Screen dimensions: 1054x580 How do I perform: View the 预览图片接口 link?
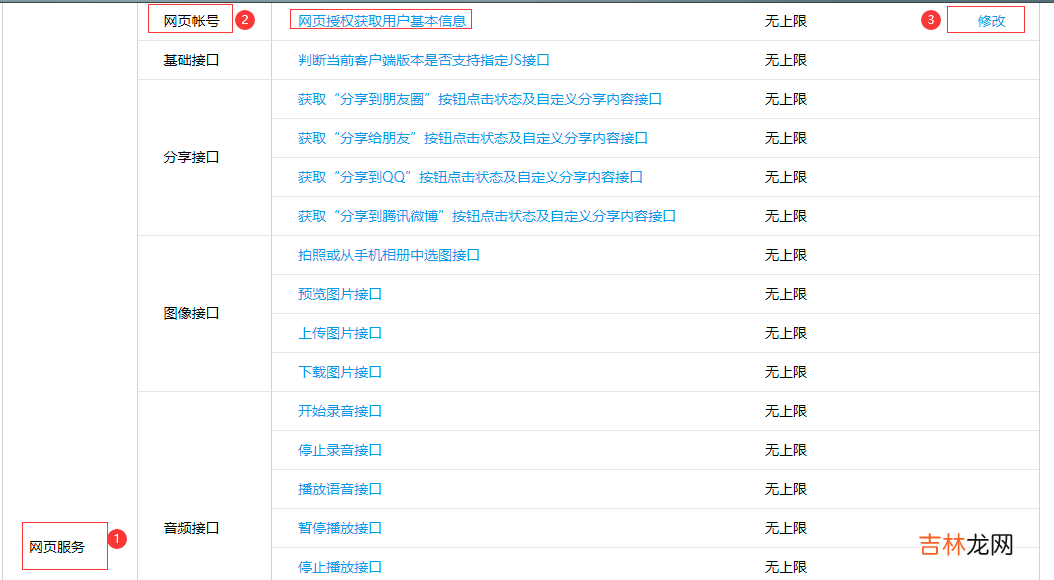(x=340, y=294)
